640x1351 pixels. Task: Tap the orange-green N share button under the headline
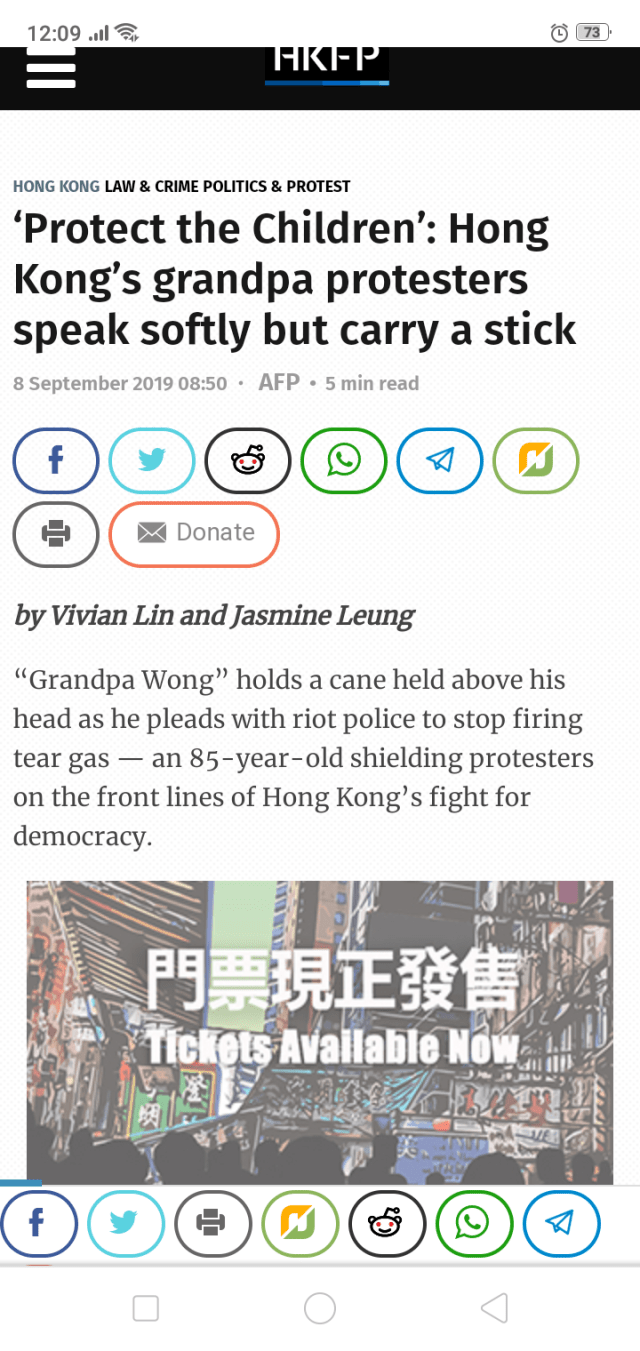tap(536, 461)
